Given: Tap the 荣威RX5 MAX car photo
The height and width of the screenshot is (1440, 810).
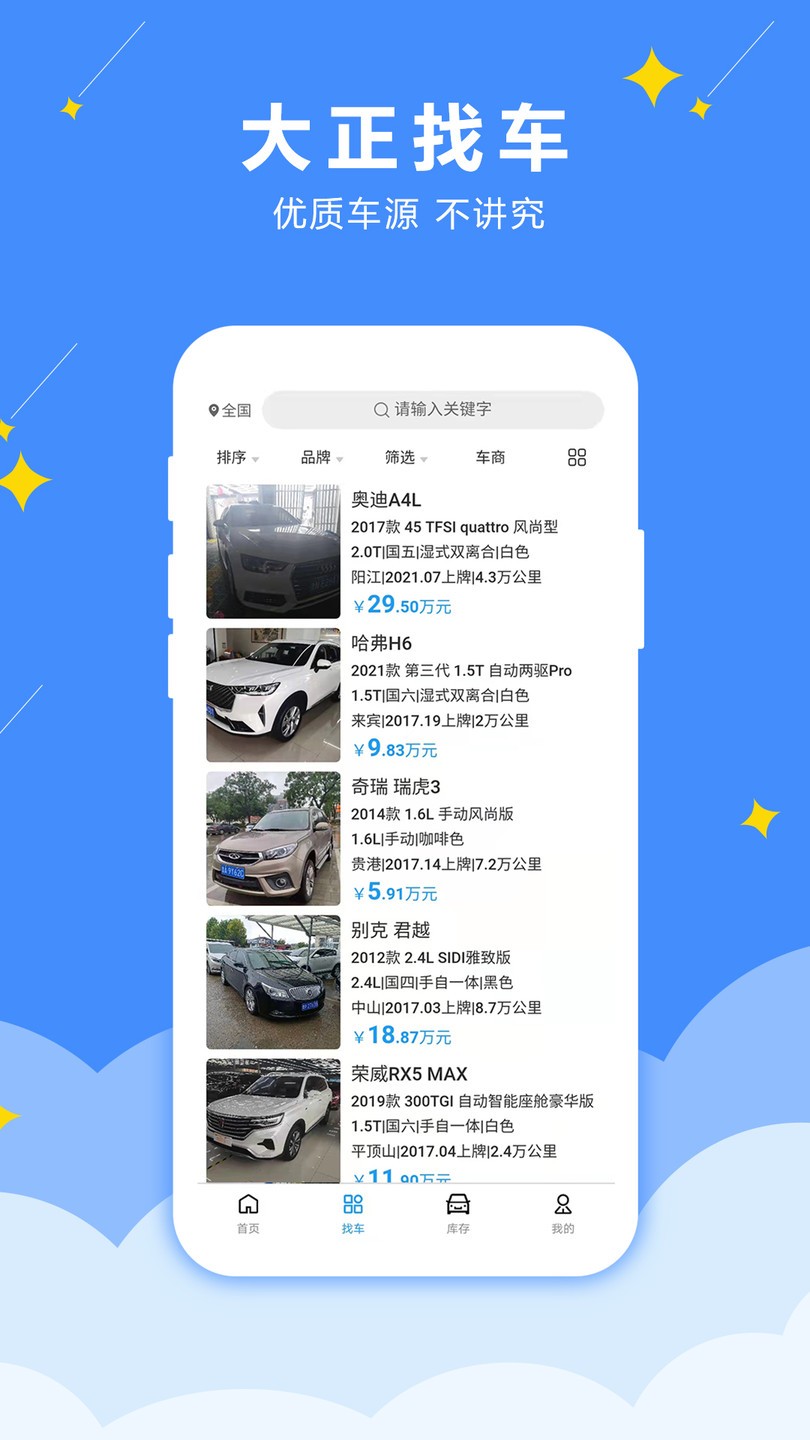Looking at the screenshot, I should coord(273,1119).
